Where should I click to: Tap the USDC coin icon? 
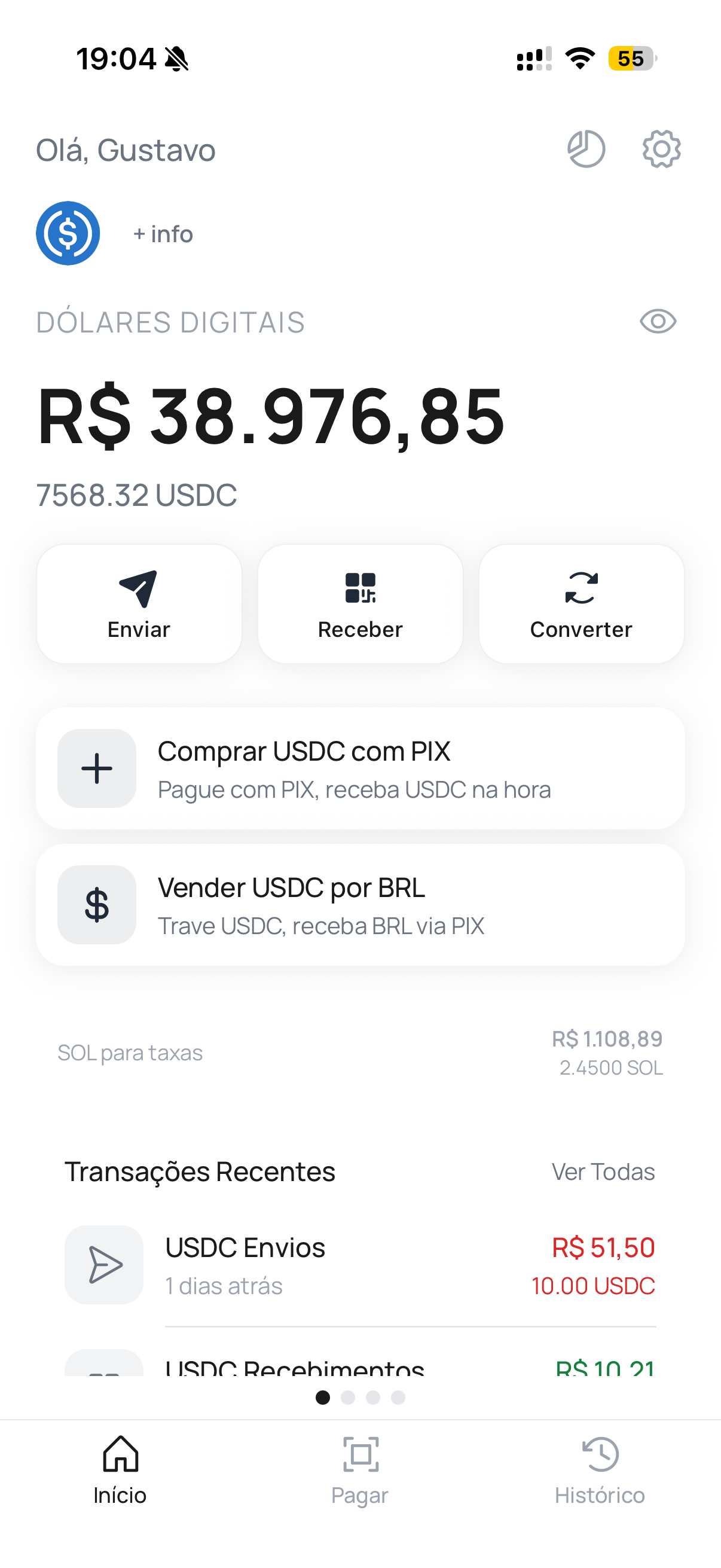[x=68, y=233]
